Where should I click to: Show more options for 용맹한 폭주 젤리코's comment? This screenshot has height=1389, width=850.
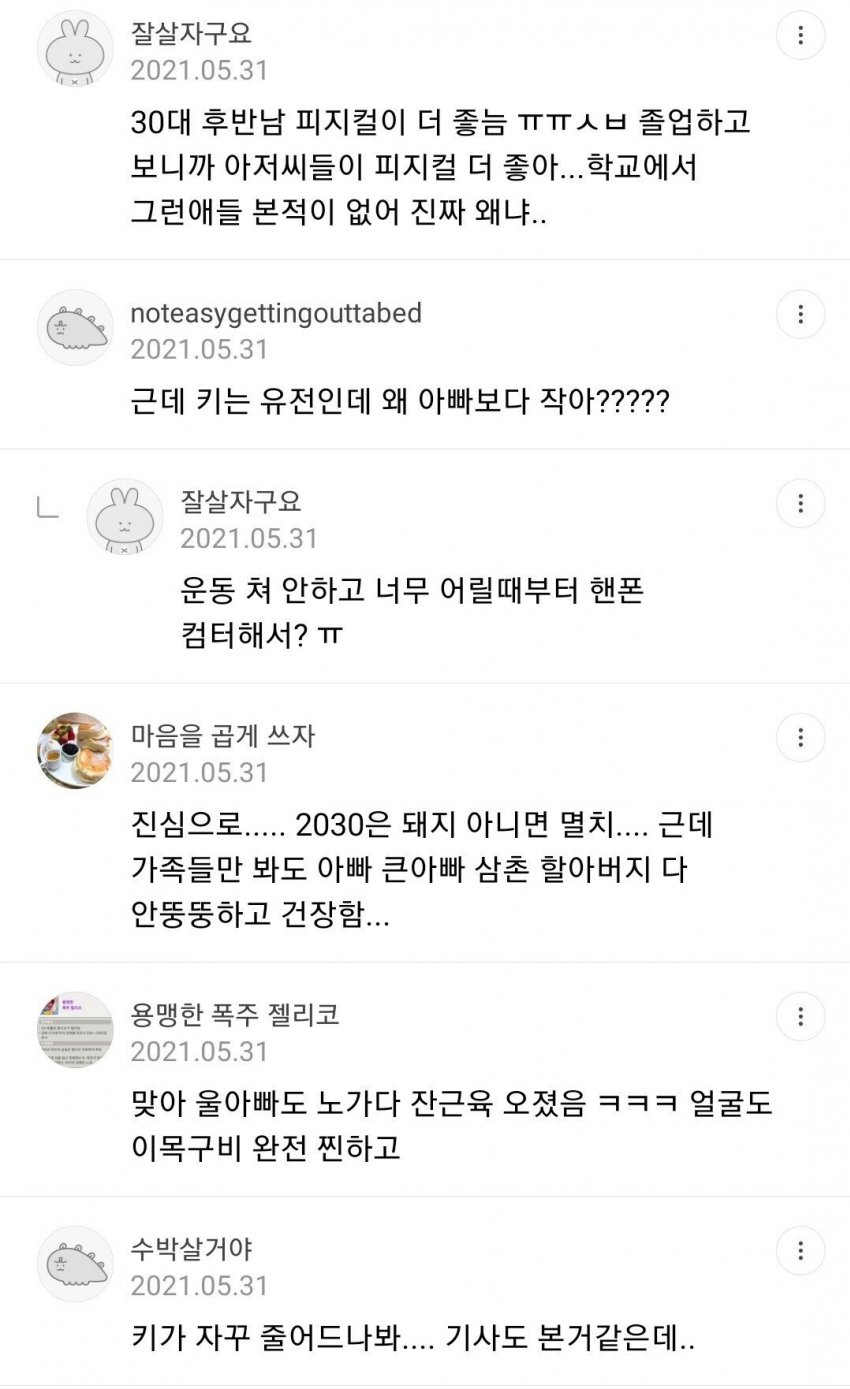coord(800,1017)
